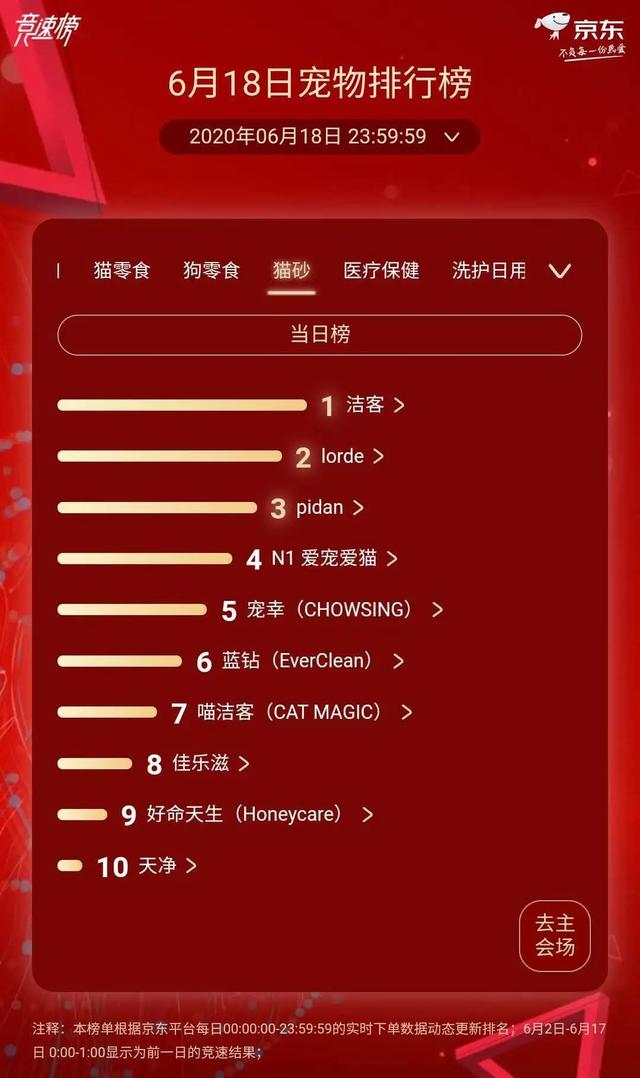Open the date dropdown for 2020年06月18日
This screenshot has height=1078, width=640.
(x=320, y=136)
